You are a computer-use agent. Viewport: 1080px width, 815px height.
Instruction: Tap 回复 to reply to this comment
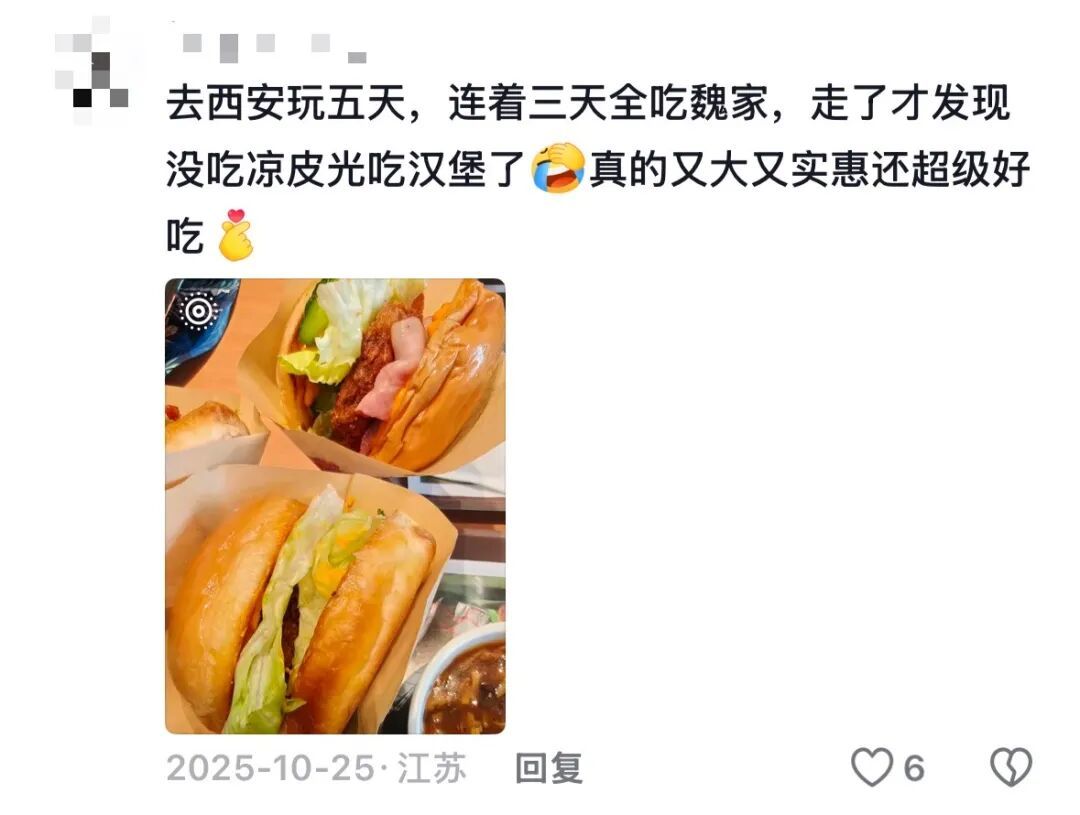pyautogui.click(x=549, y=768)
